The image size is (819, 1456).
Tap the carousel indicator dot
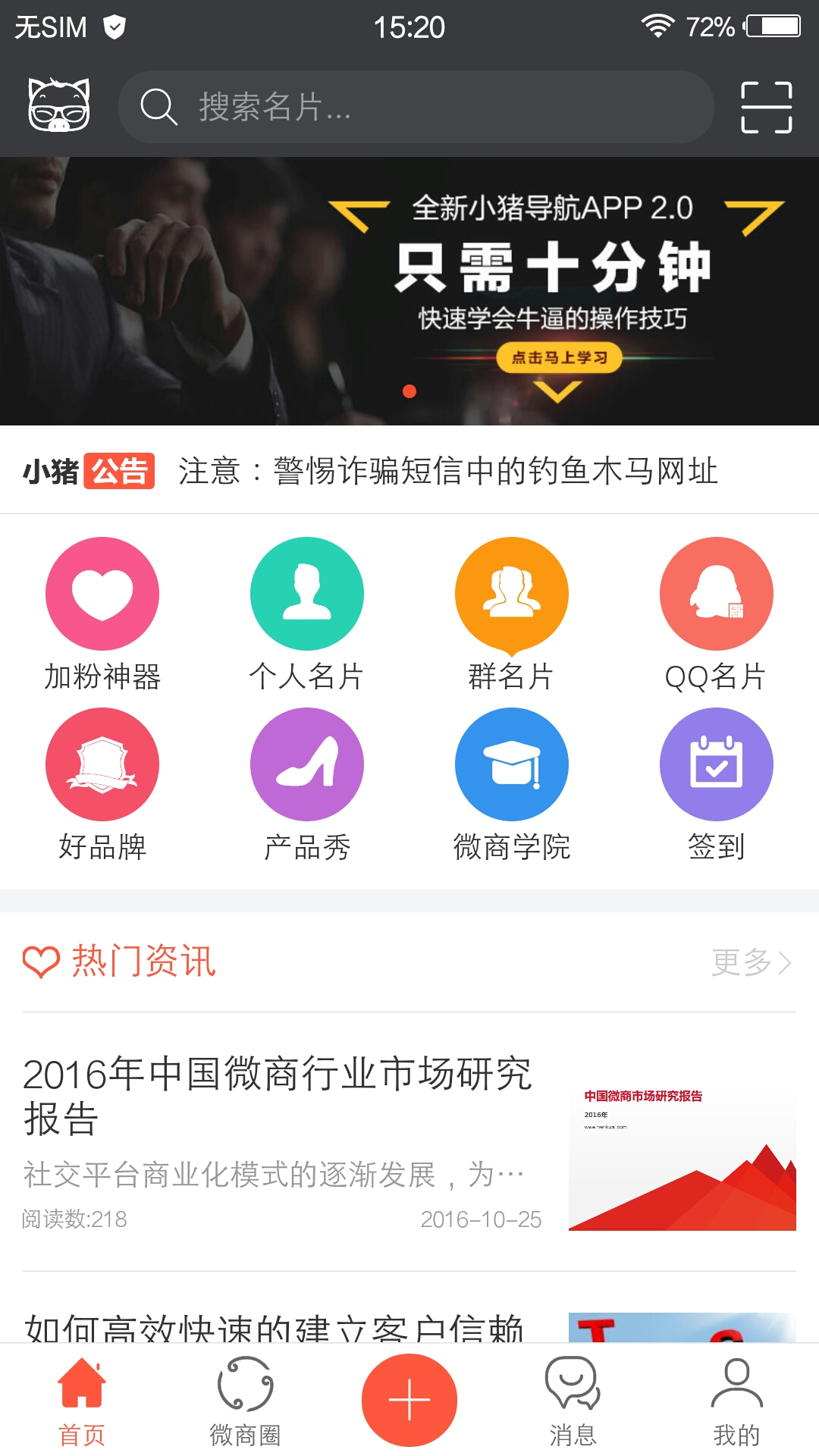[x=409, y=391]
